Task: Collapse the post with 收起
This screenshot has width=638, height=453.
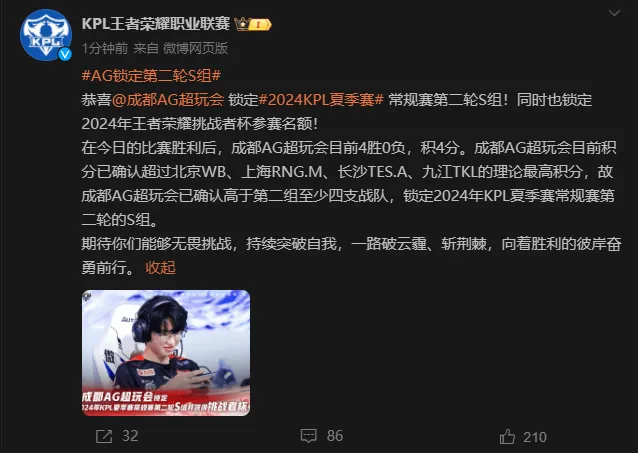Action: tap(160, 267)
